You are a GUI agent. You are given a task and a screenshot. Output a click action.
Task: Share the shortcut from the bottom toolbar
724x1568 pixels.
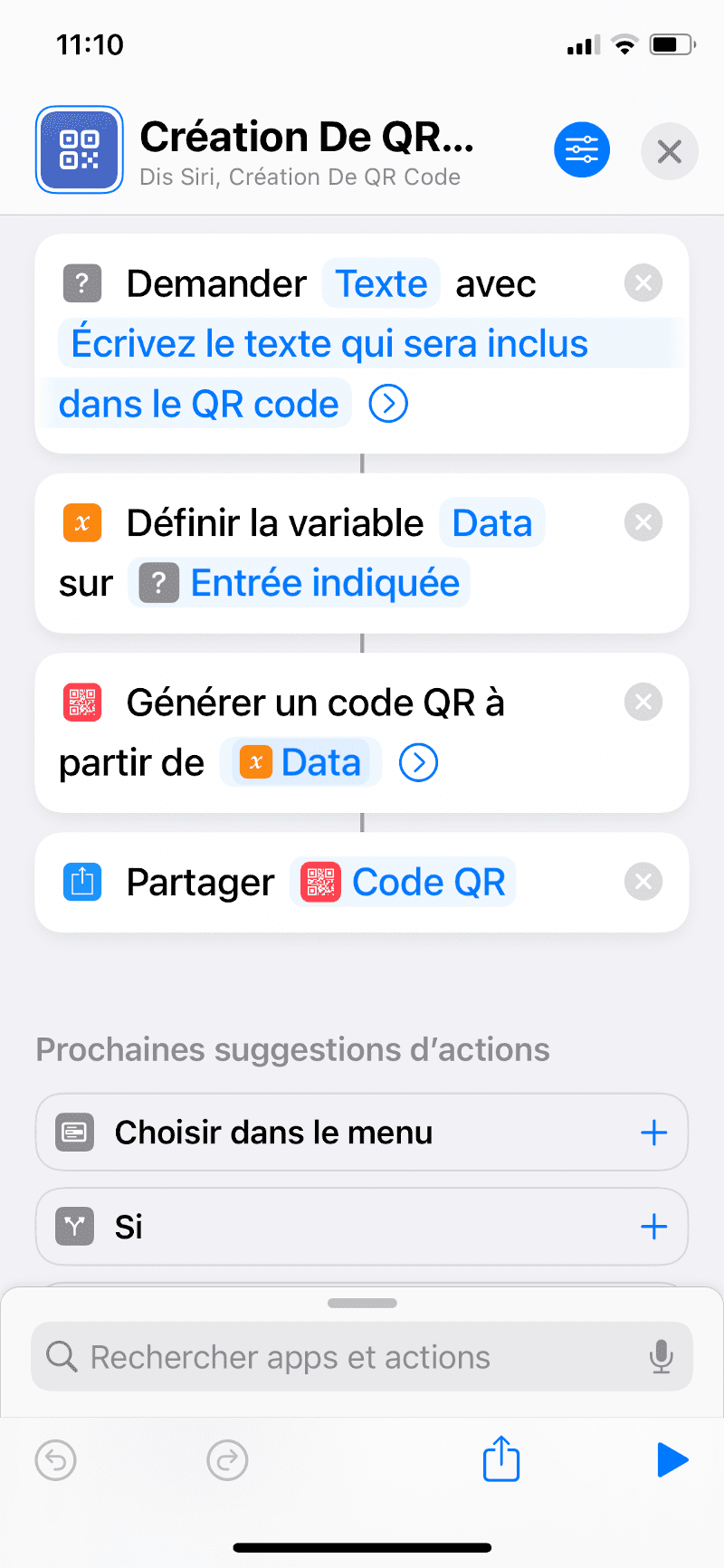pyautogui.click(x=501, y=1459)
